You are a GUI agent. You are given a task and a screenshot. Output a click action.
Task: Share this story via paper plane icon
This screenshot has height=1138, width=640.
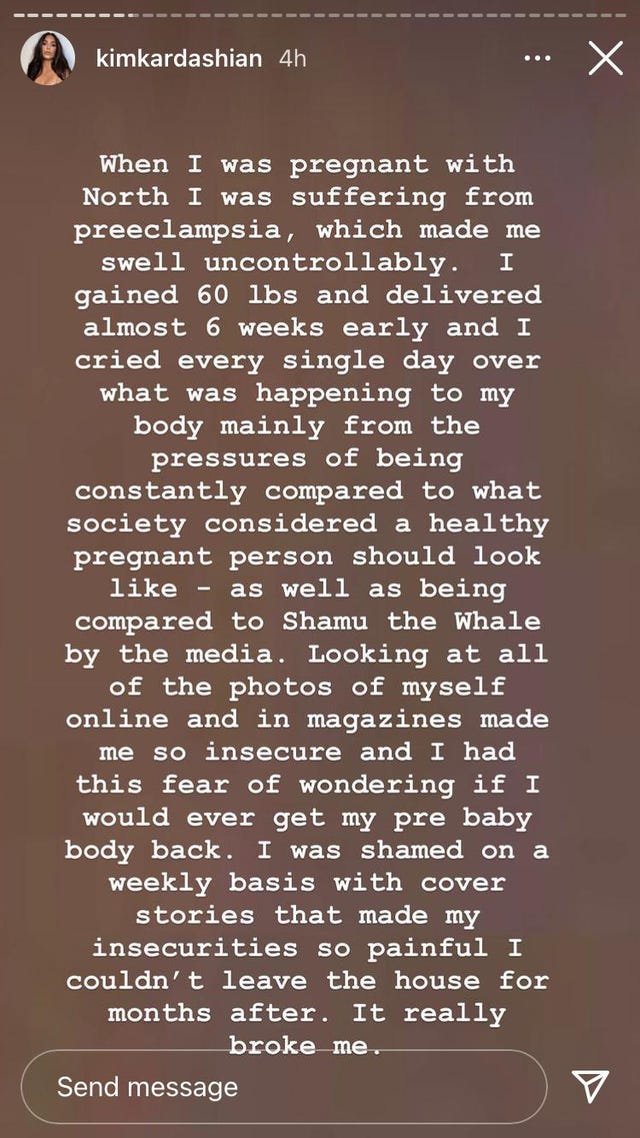[590, 1087]
